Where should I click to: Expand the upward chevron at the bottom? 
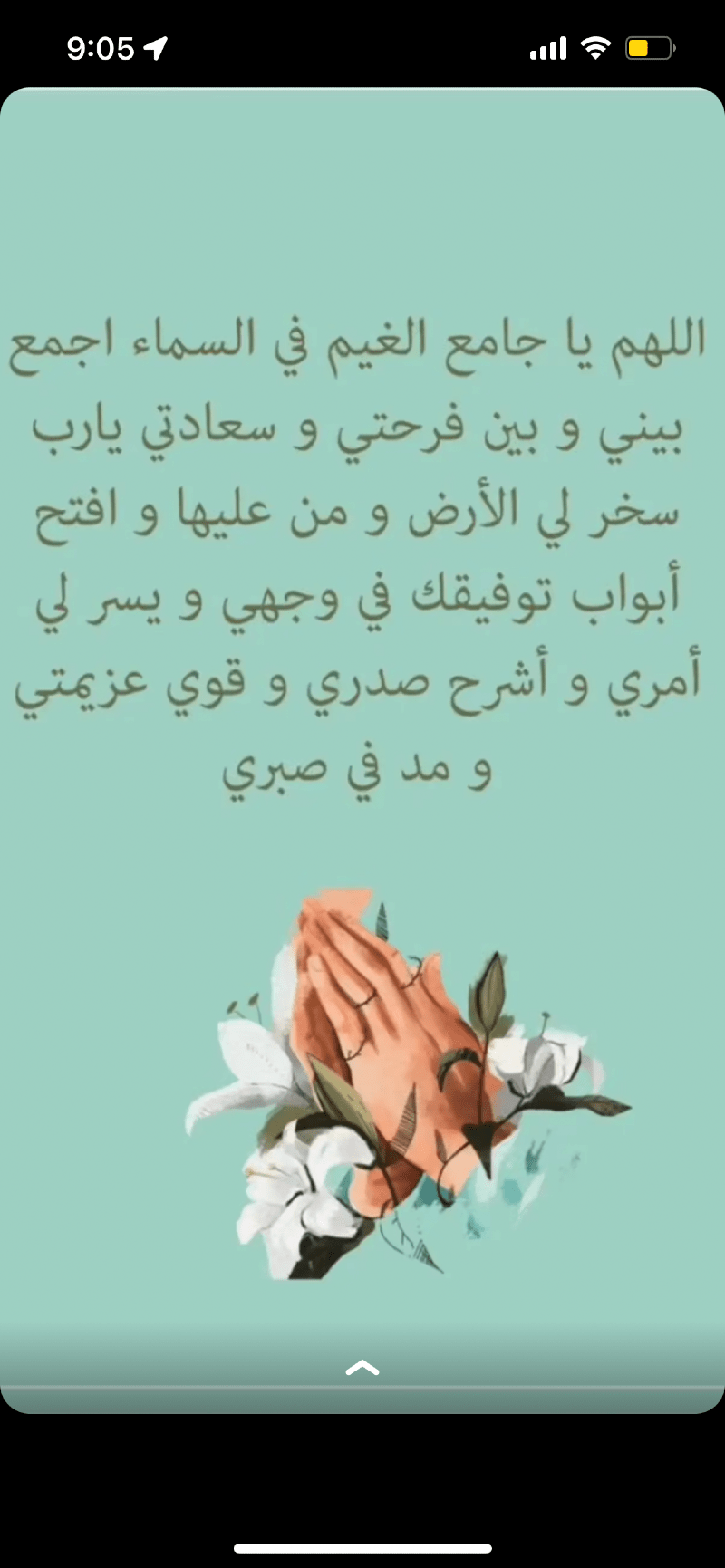coord(362,1368)
